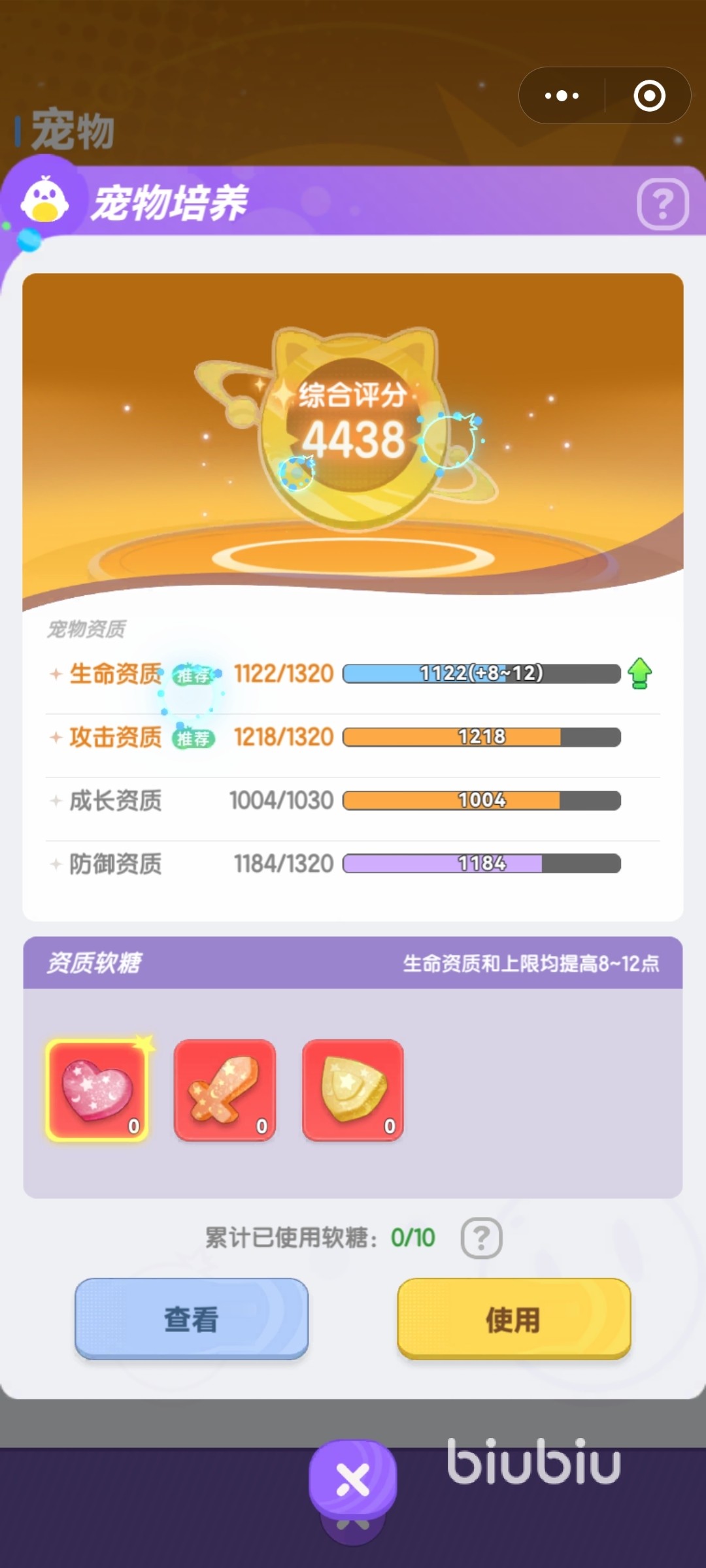
Task: Choose the yellow shield gummy
Action: click(x=353, y=1090)
